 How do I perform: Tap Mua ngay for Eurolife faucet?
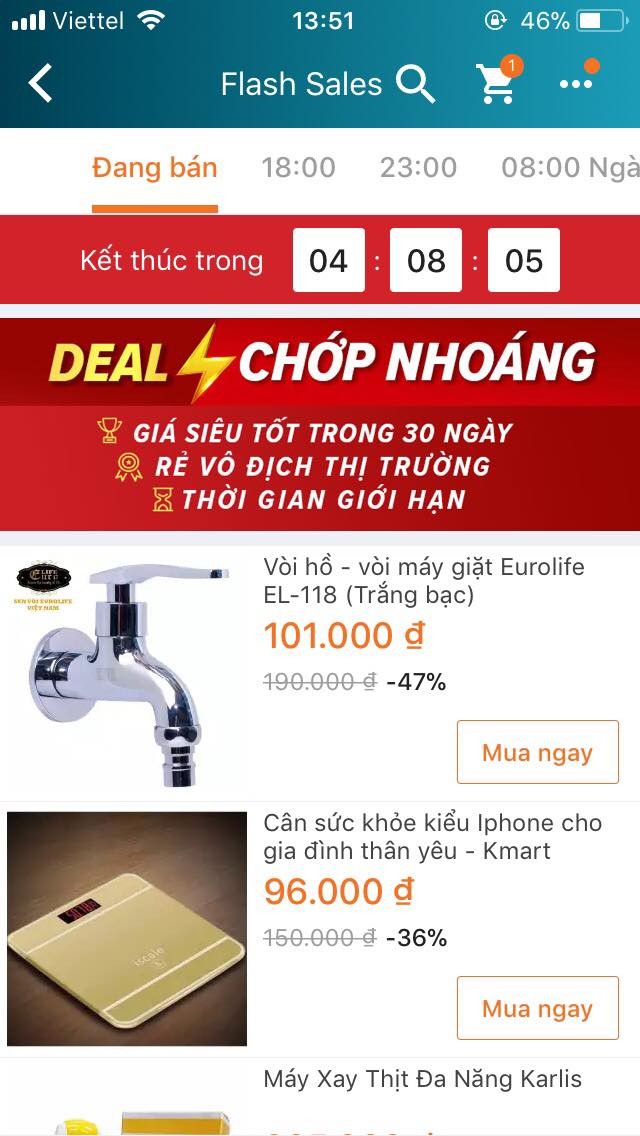point(537,752)
